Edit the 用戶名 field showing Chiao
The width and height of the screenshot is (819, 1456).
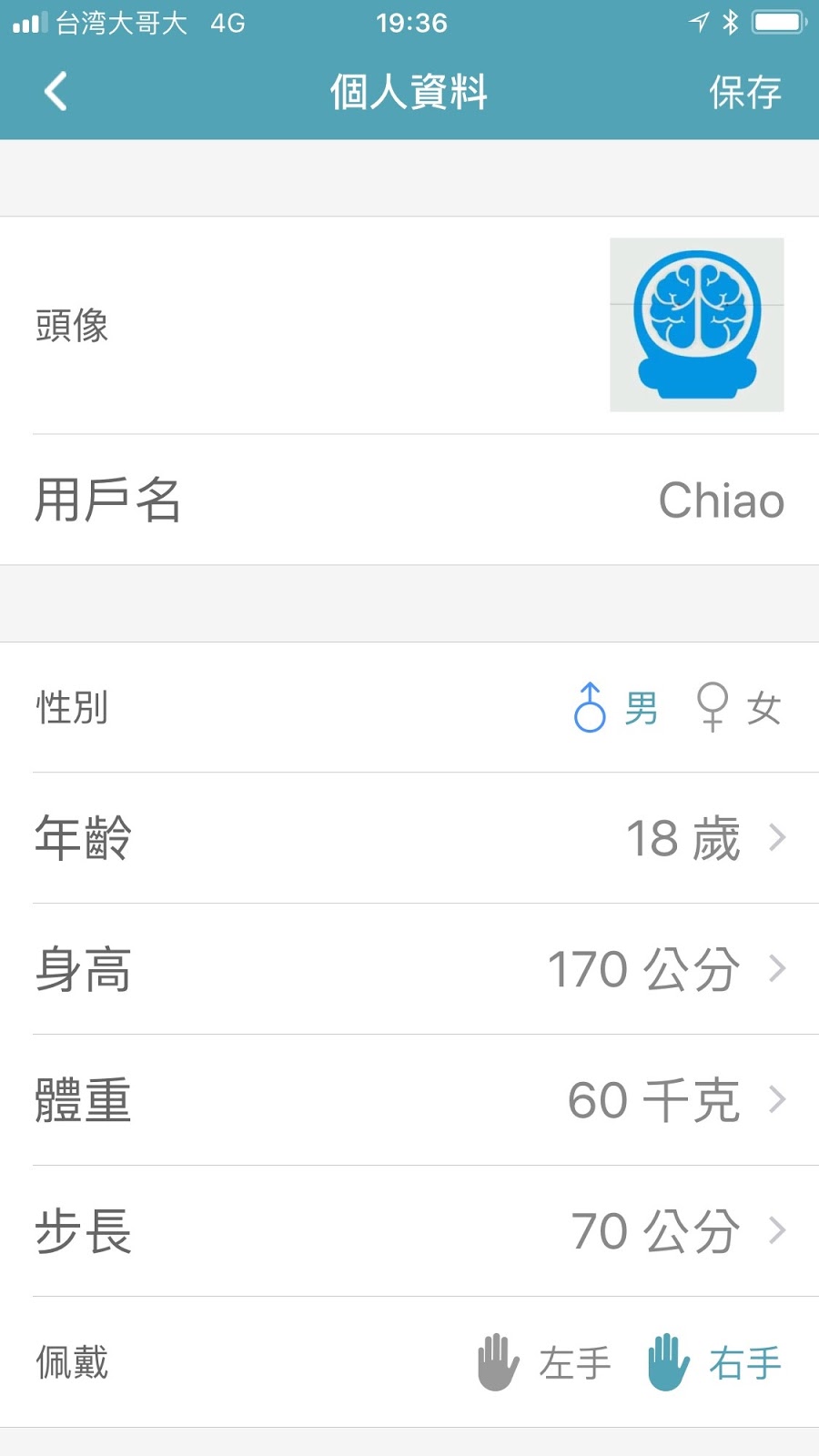pos(721,500)
